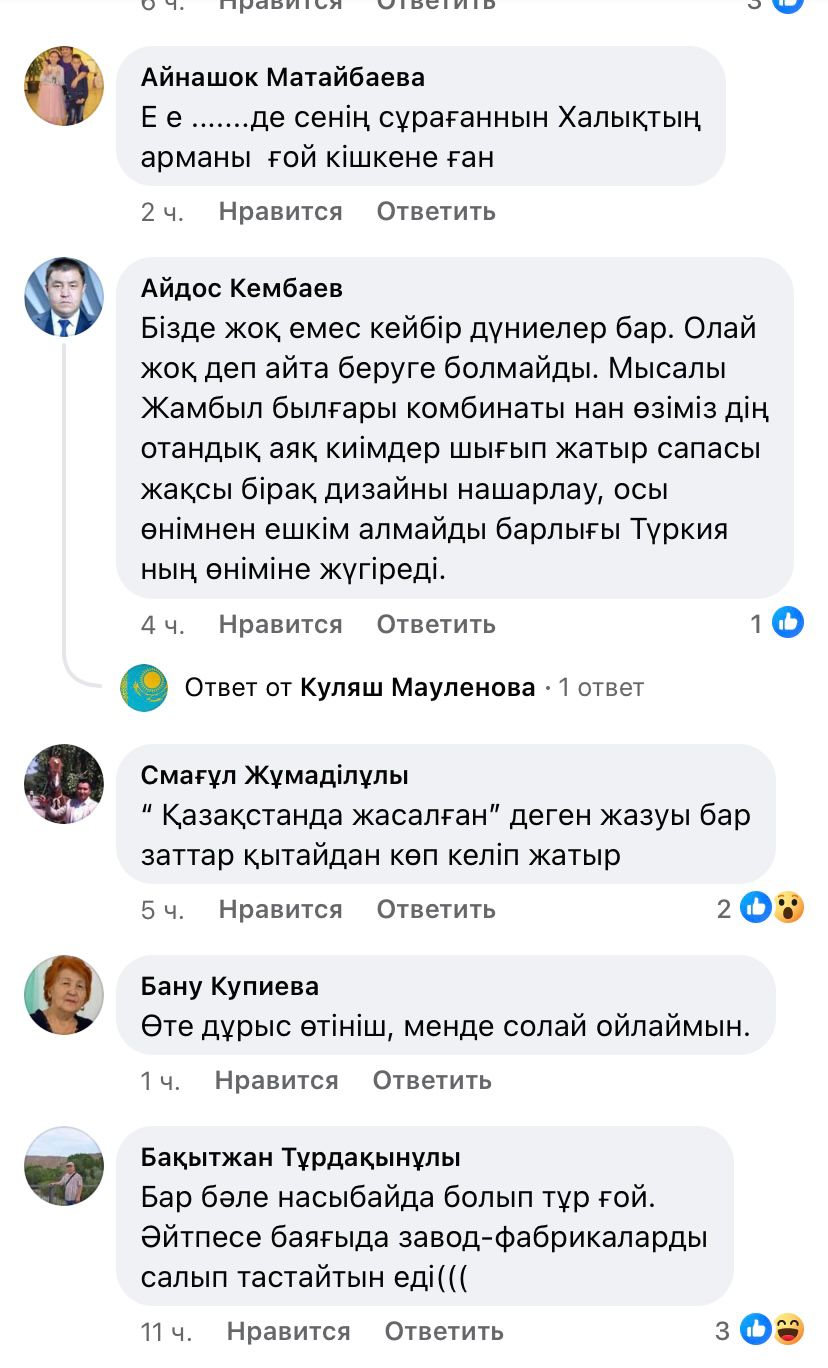
Task: Reply to Айдос Кембаев's comment
Action: pos(436,625)
